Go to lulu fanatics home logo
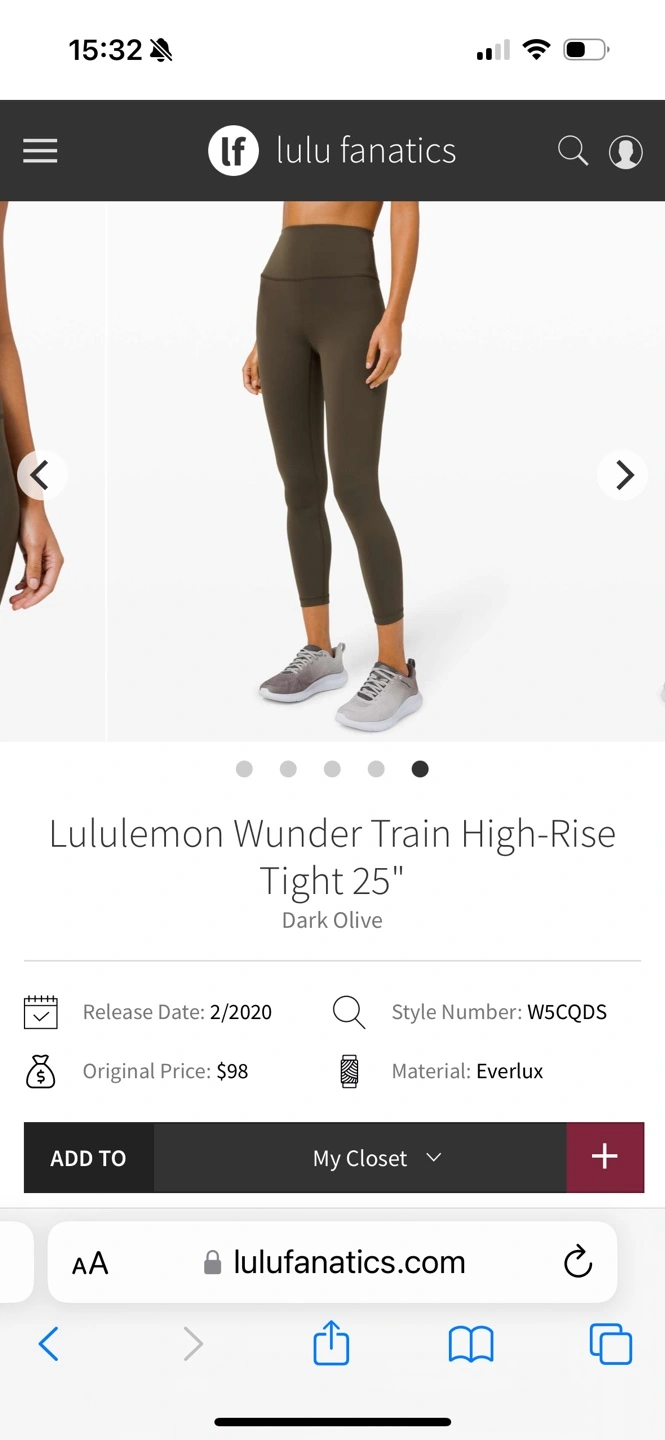The width and height of the screenshot is (665, 1440). click(x=332, y=151)
